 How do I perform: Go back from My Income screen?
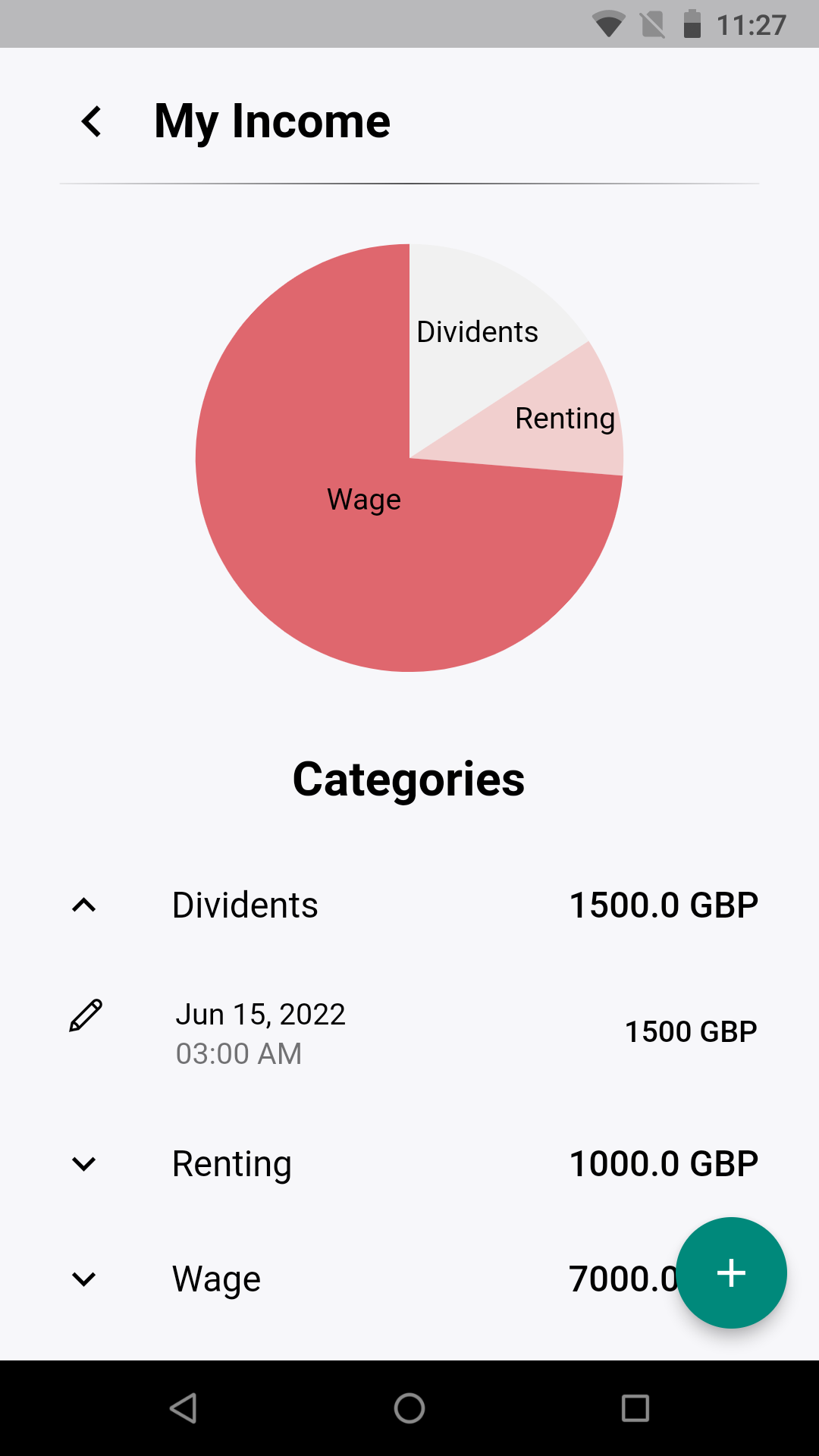click(92, 121)
